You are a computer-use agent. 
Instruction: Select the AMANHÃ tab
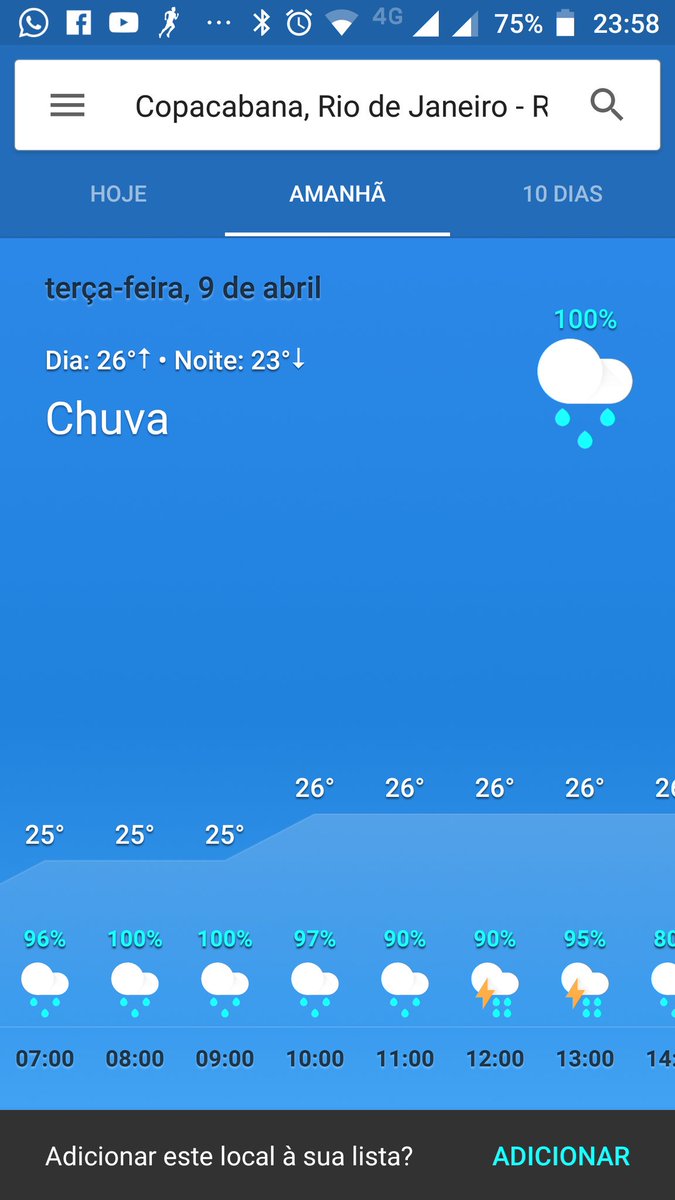[337, 194]
